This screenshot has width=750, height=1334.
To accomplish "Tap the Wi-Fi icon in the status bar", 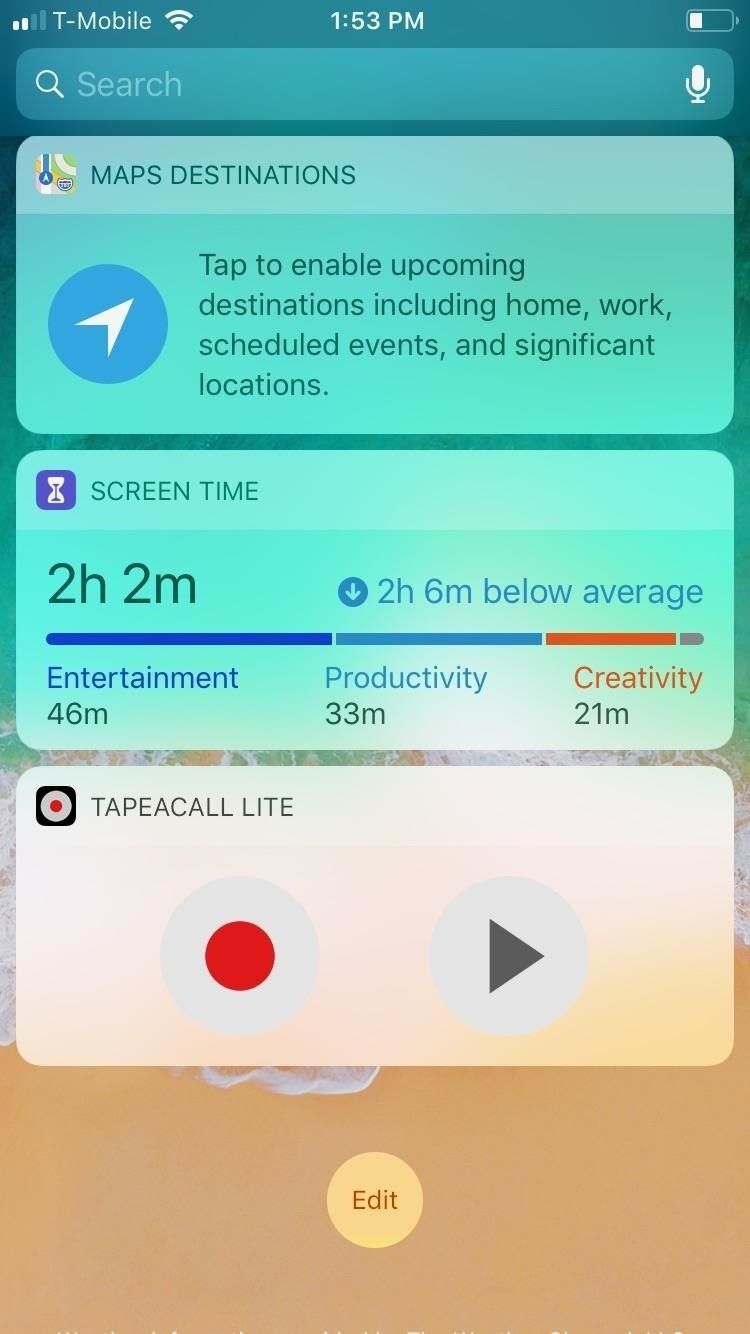I will 180,18.
